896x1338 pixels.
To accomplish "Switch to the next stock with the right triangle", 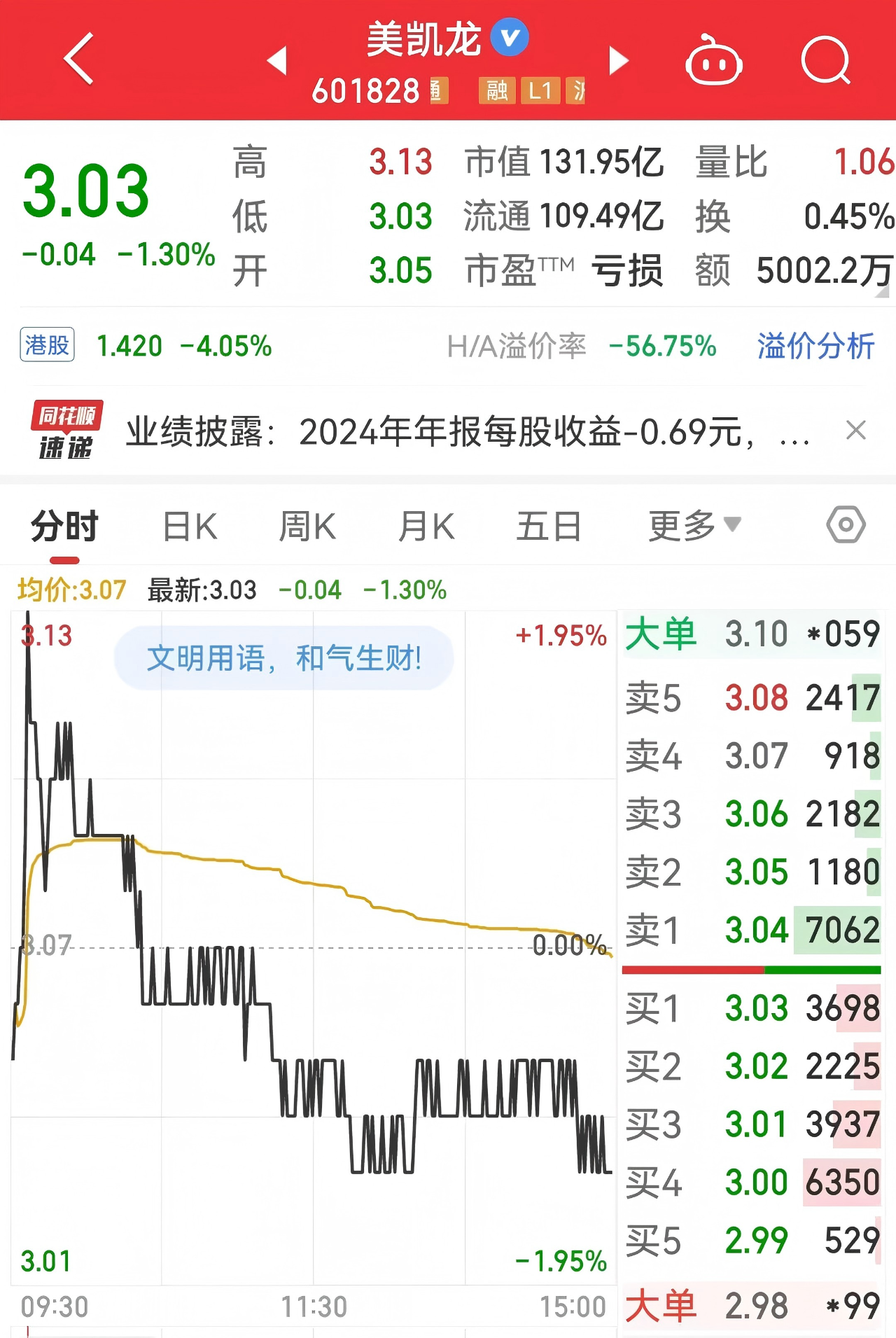I will 619,61.
